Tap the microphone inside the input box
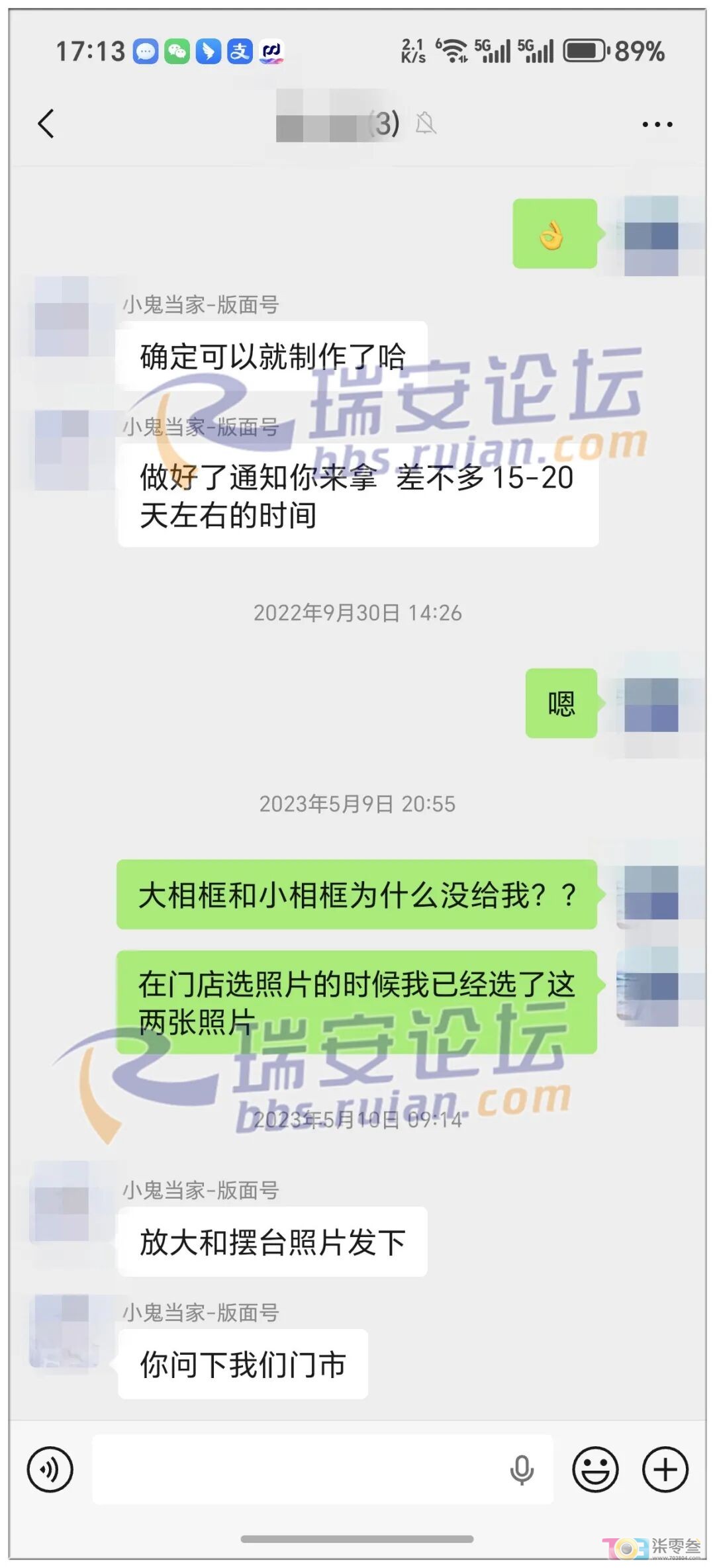715x1568 pixels. pyautogui.click(x=522, y=1470)
